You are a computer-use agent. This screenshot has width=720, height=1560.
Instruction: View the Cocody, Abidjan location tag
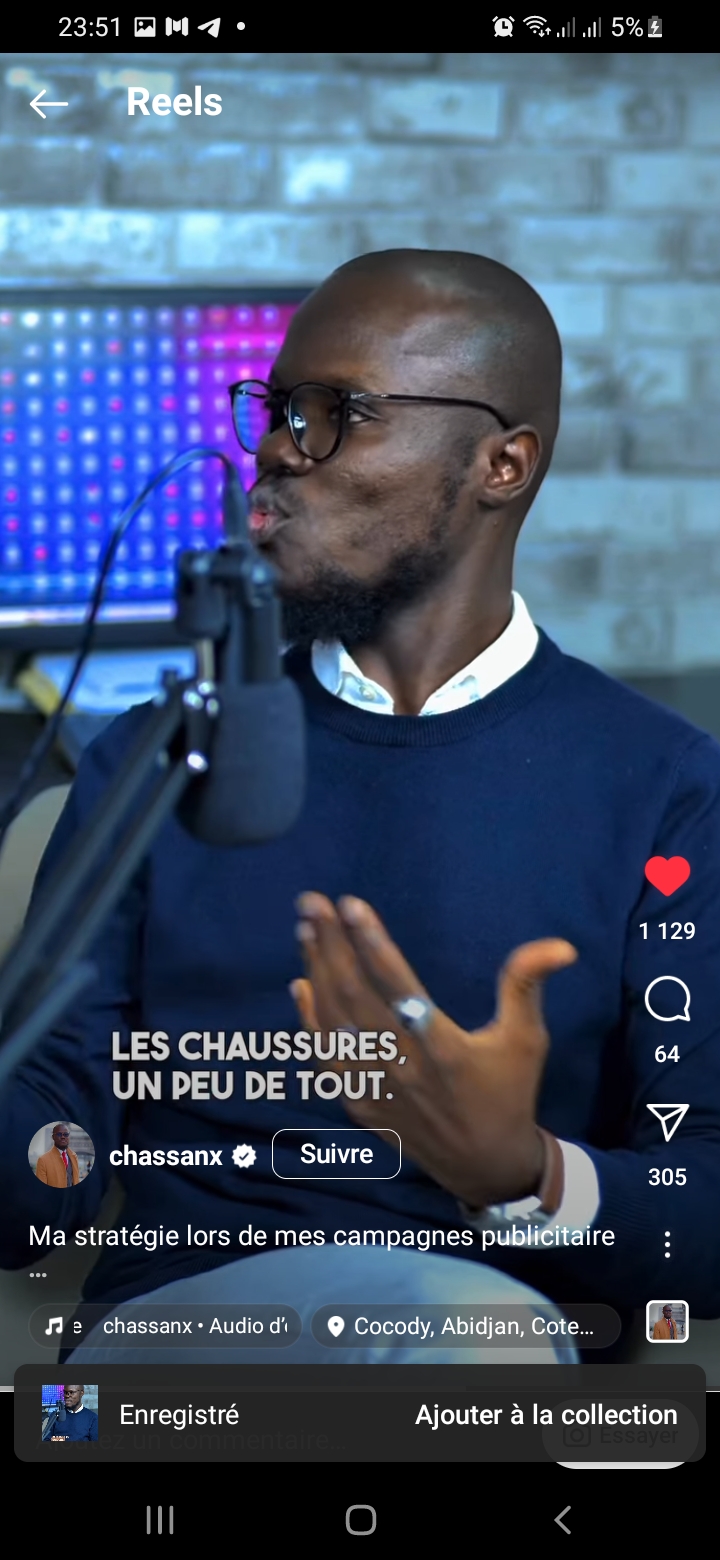pyautogui.click(x=465, y=1326)
